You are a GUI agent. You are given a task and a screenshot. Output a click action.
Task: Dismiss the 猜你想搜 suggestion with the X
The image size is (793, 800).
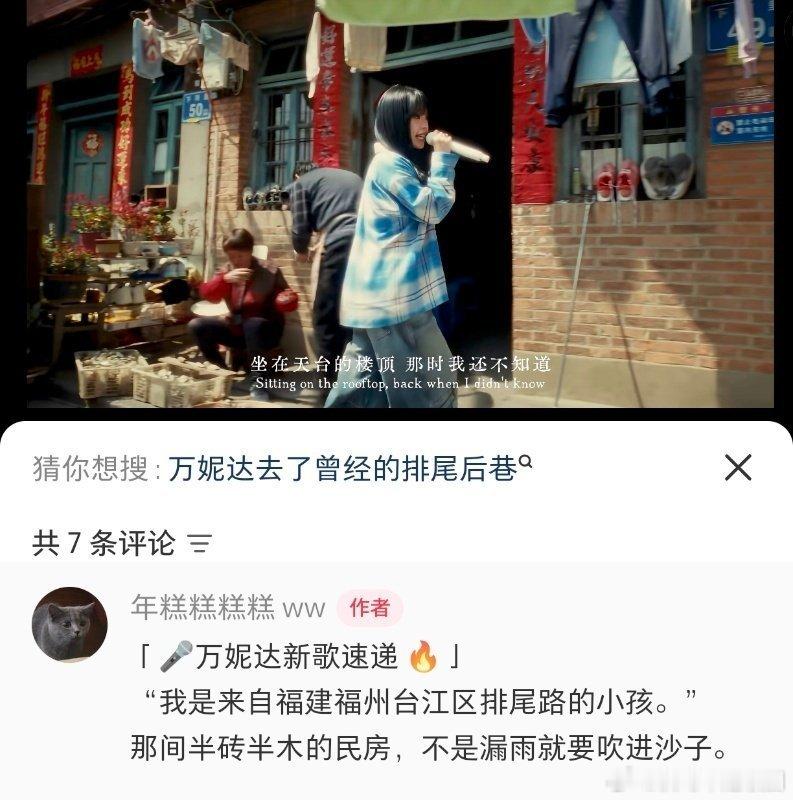point(736,466)
